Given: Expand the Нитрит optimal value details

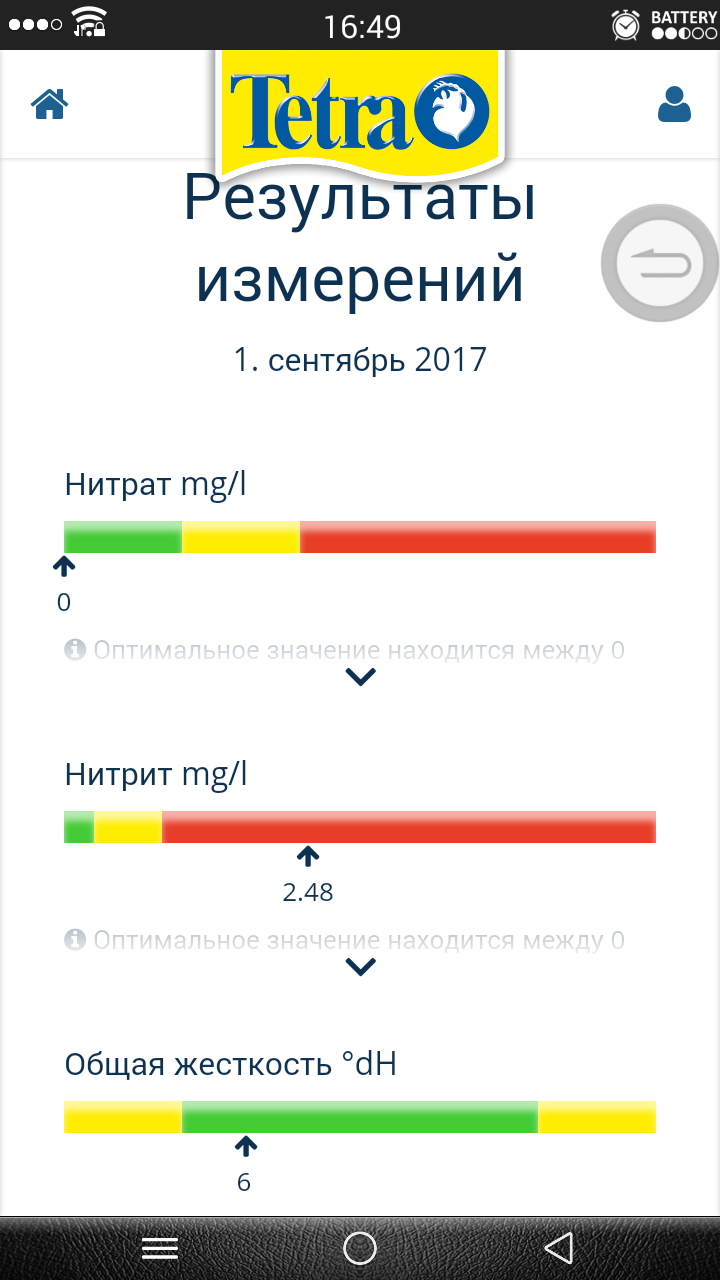Looking at the screenshot, I should click(x=360, y=967).
